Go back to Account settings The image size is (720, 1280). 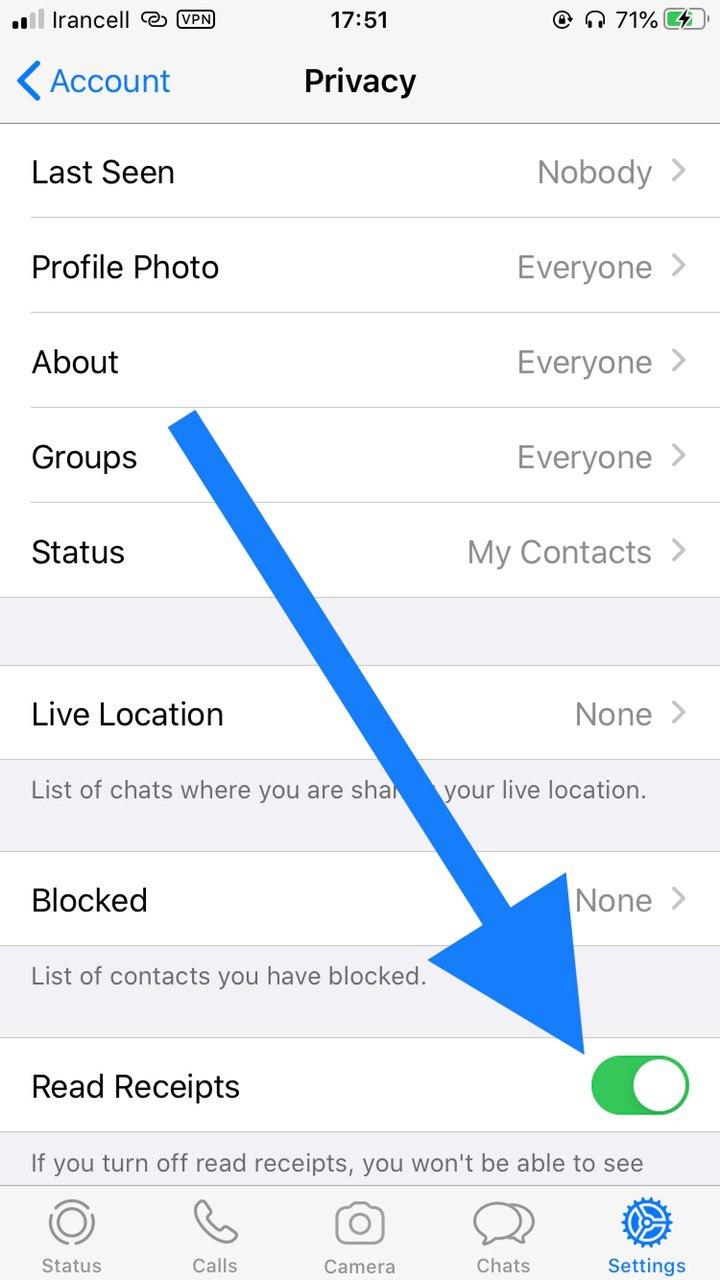click(94, 81)
